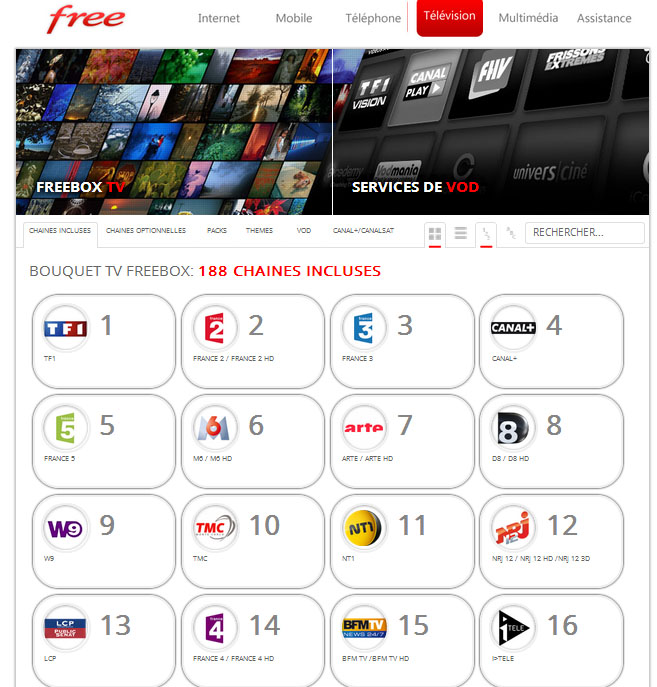
Task: Open the Canal+ channel card
Action: point(551,341)
